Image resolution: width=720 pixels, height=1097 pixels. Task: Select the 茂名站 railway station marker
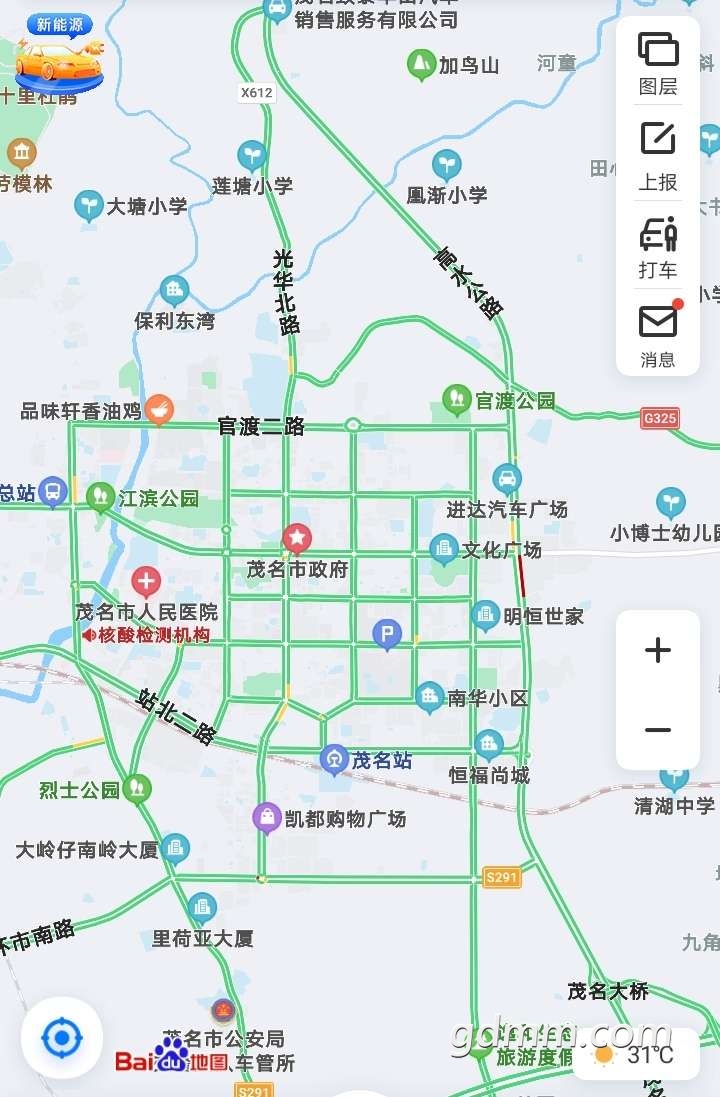(334, 760)
